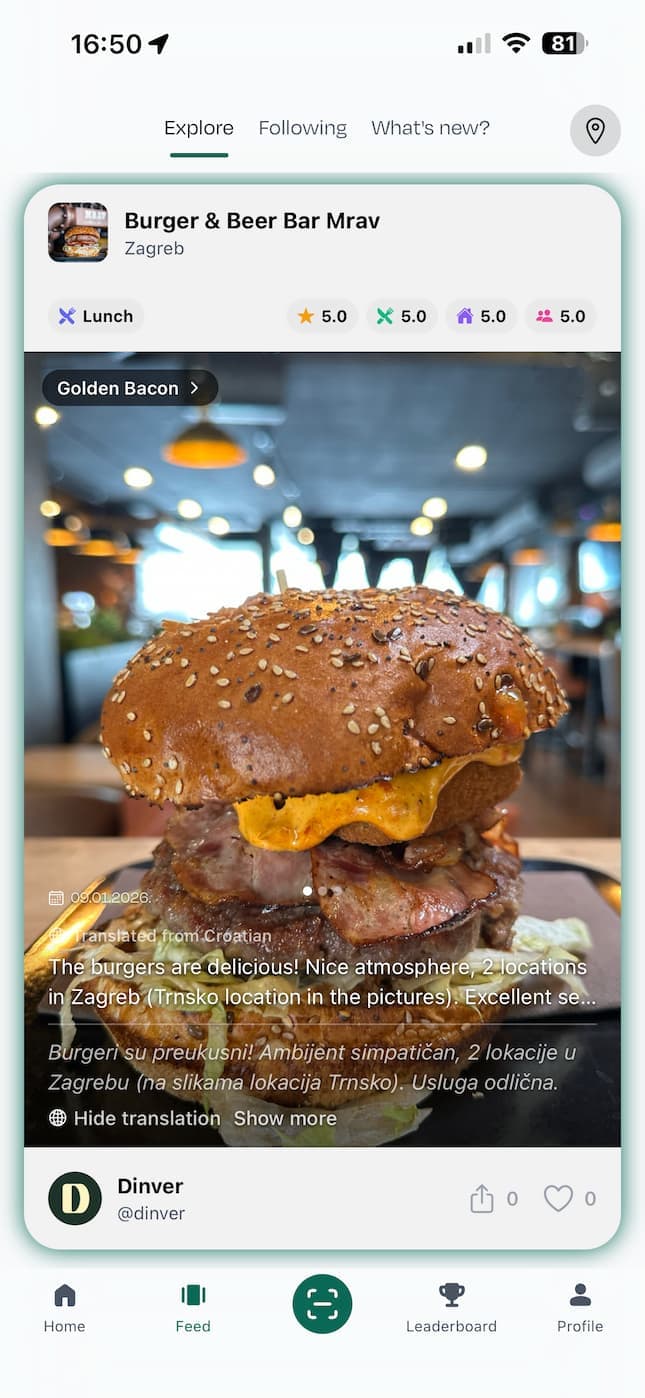
Task: Open the location pin filter
Action: tap(595, 131)
